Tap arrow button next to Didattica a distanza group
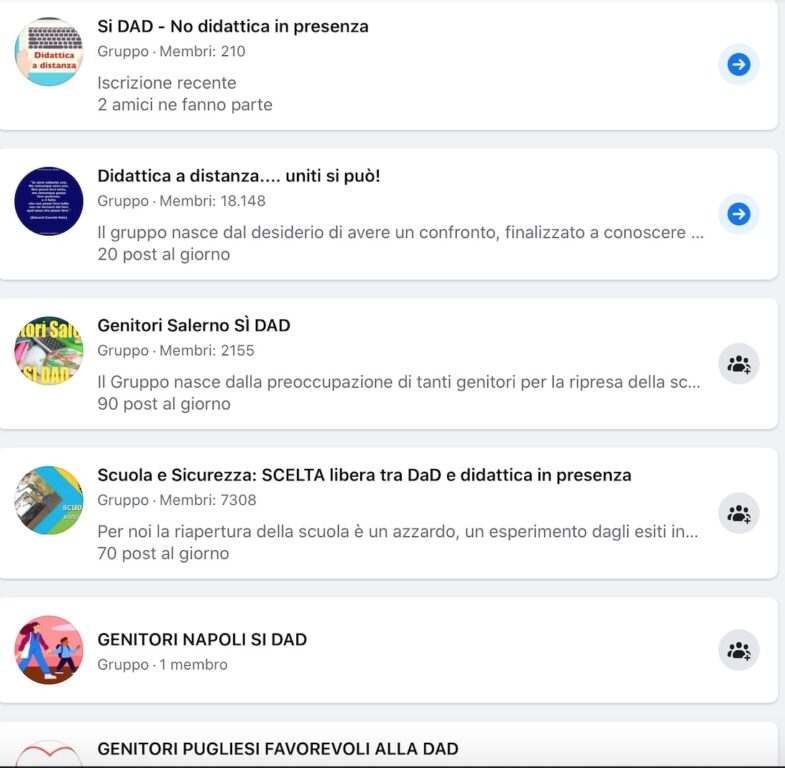This screenshot has width=785, height=768. (739, 214)
